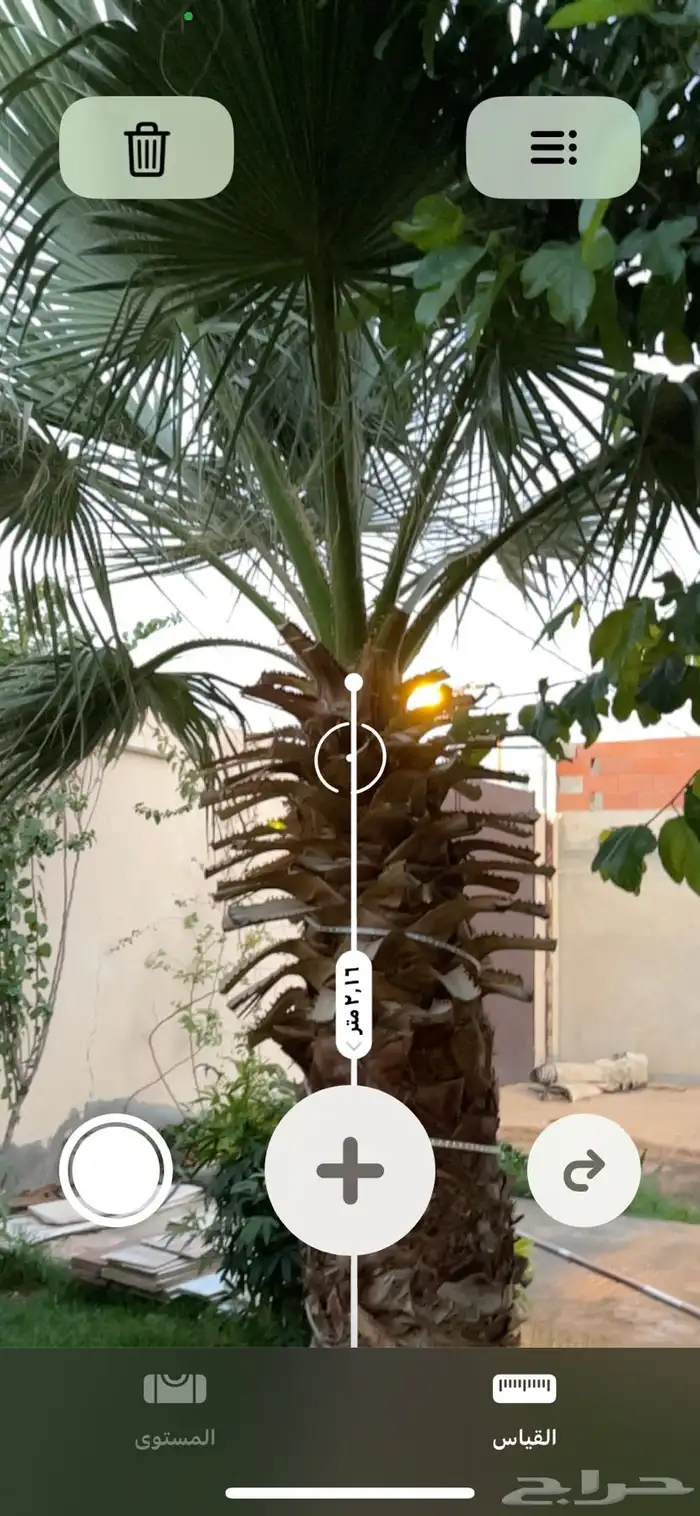Screen dimensions: 700x1516
Task: Select the القياس tab
Action: (524, 1410)
